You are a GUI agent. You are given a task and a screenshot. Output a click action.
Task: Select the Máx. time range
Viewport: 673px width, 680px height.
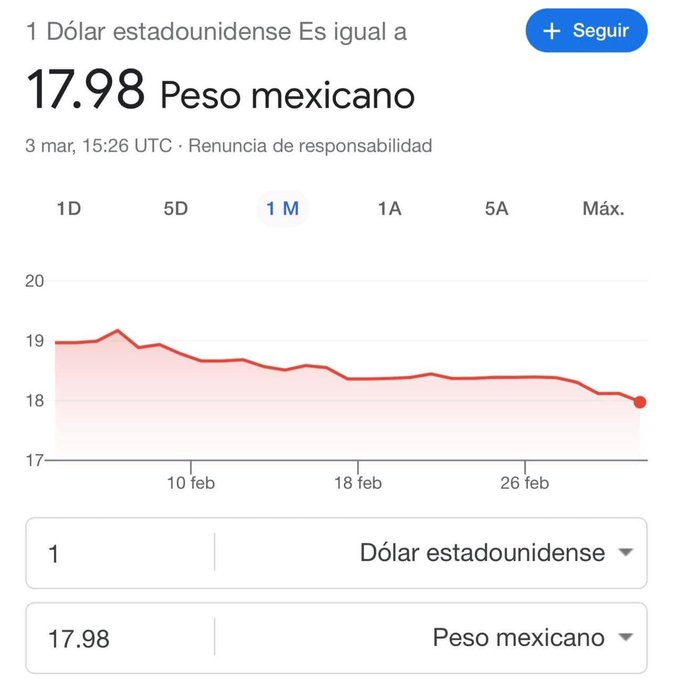(603, 209)
